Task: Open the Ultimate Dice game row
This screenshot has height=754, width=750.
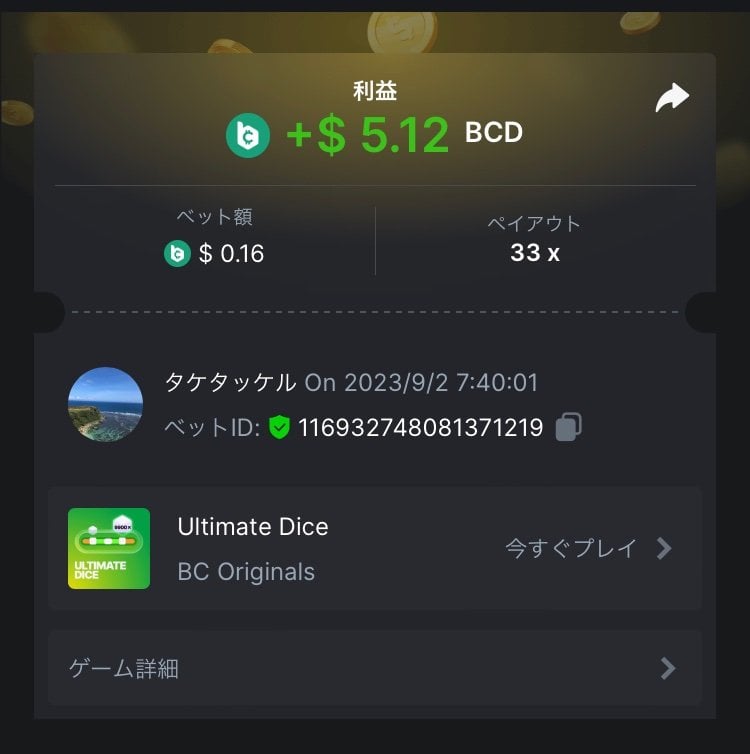Action: click(x=375, y=549)
